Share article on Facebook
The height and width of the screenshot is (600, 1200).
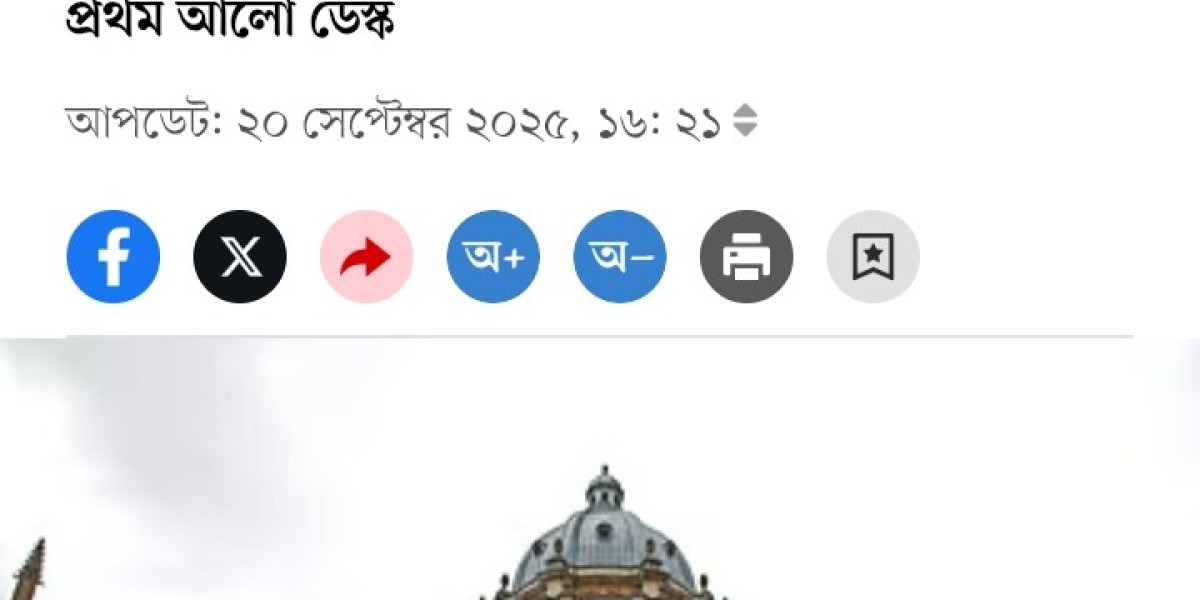pyautogui.click(x=113, y=257)
